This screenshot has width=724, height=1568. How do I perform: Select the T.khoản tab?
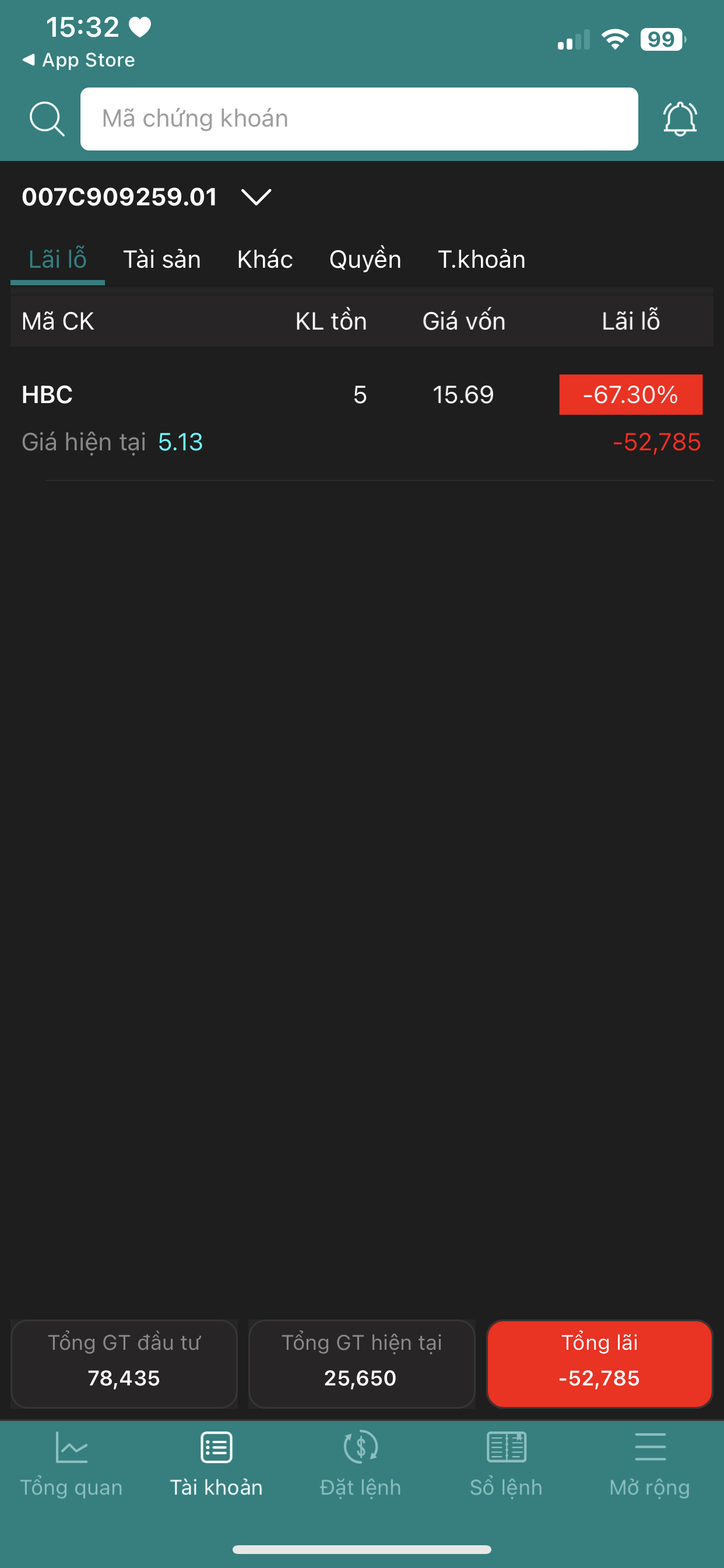click(x=482, y=260)
